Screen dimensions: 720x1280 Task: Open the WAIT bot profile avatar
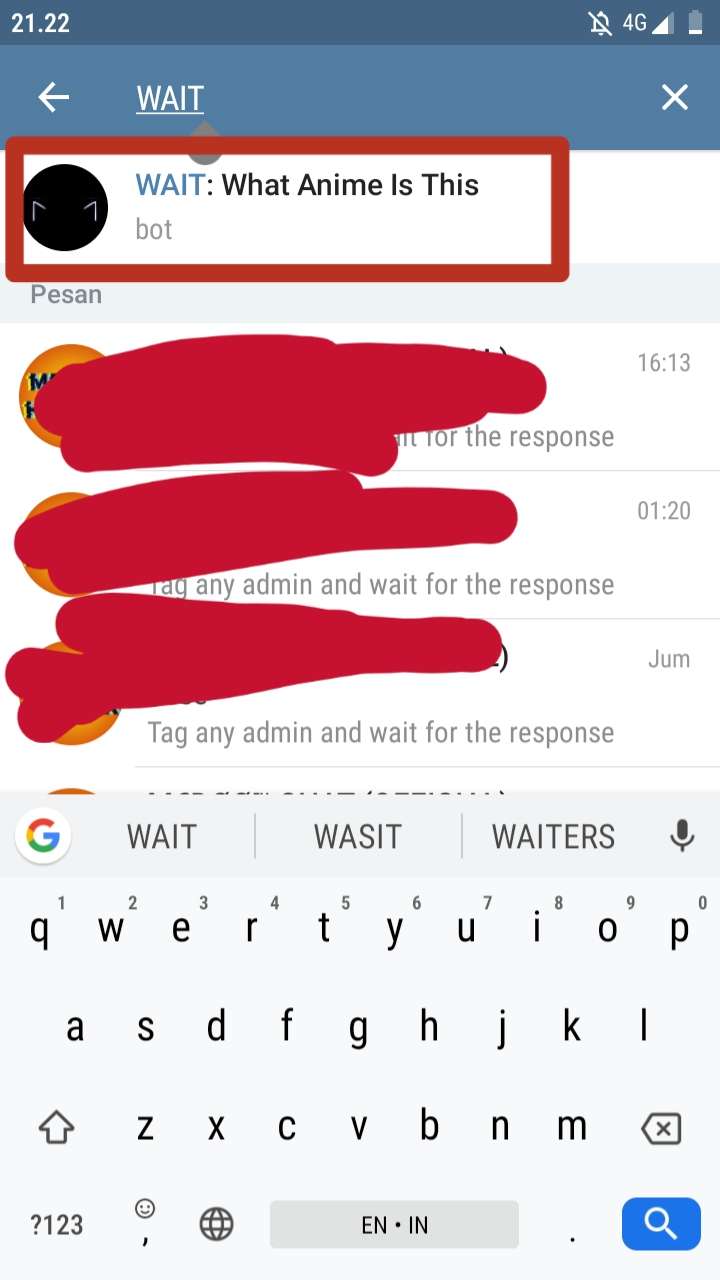coord(65,207)
